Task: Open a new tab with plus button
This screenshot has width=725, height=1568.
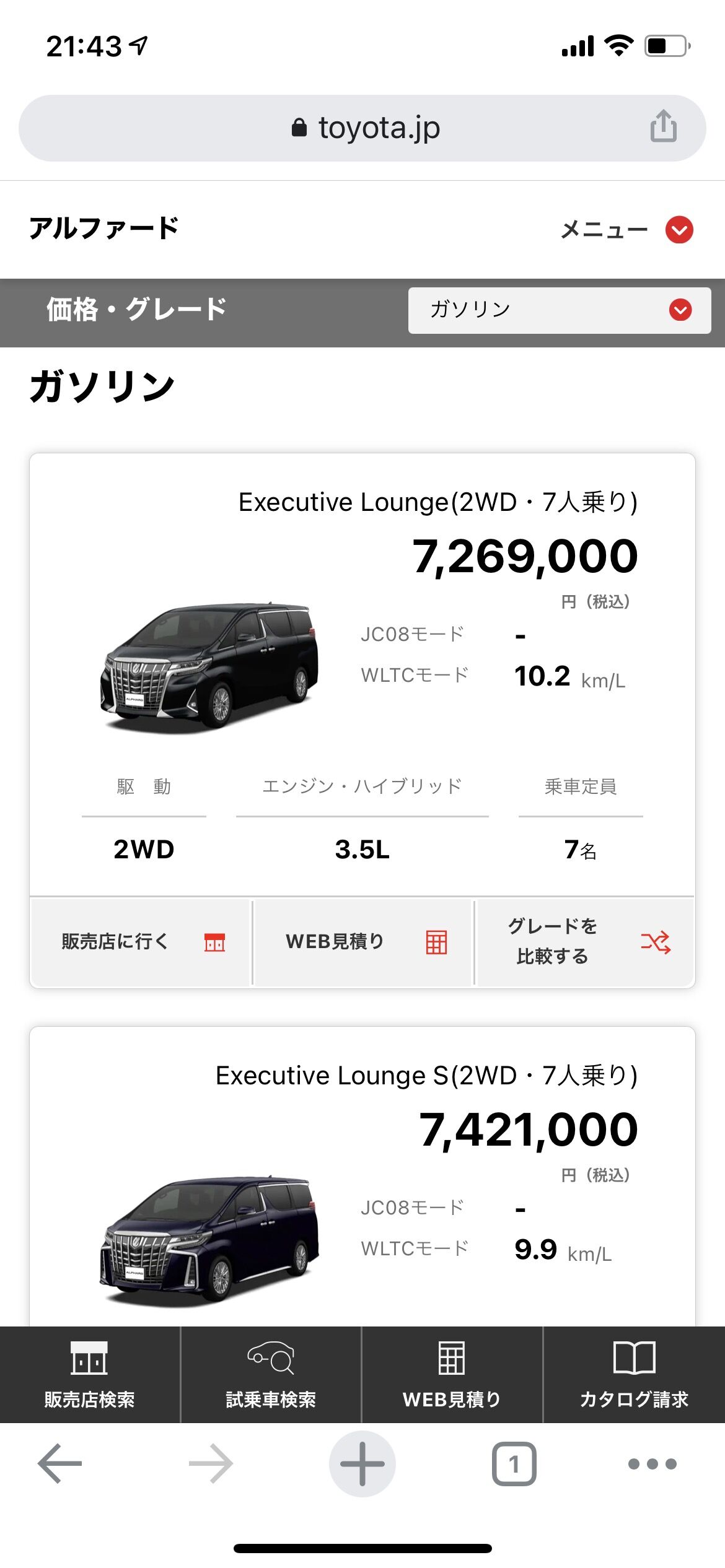Action: (362, 1464)
